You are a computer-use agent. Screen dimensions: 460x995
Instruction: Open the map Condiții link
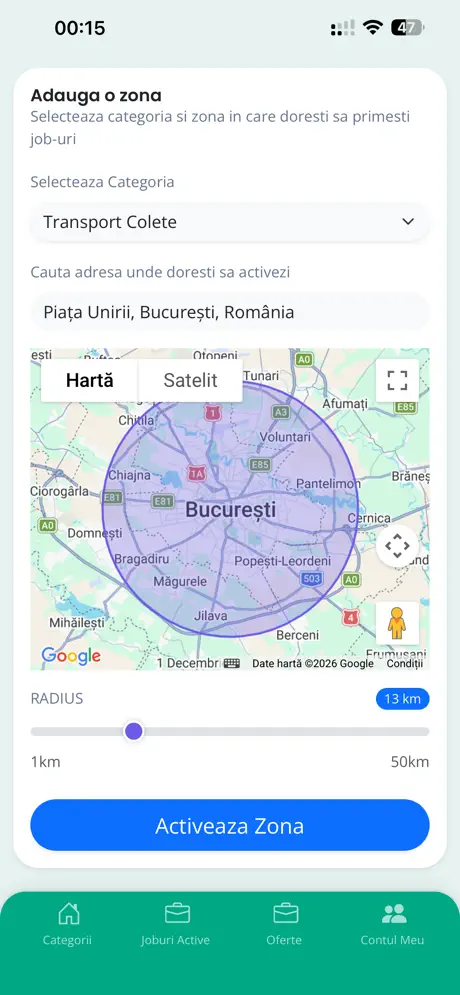click(405, 663)
